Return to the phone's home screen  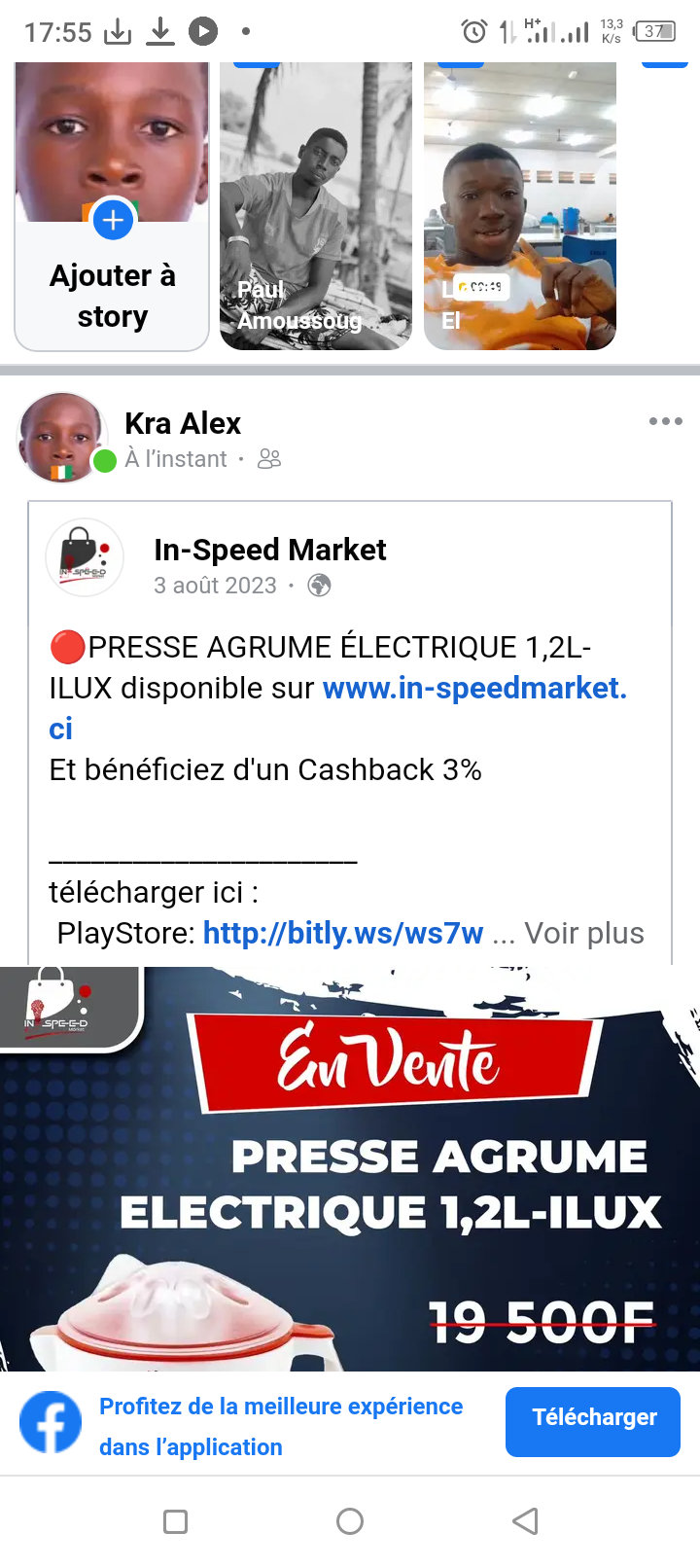pos(350,1521)
